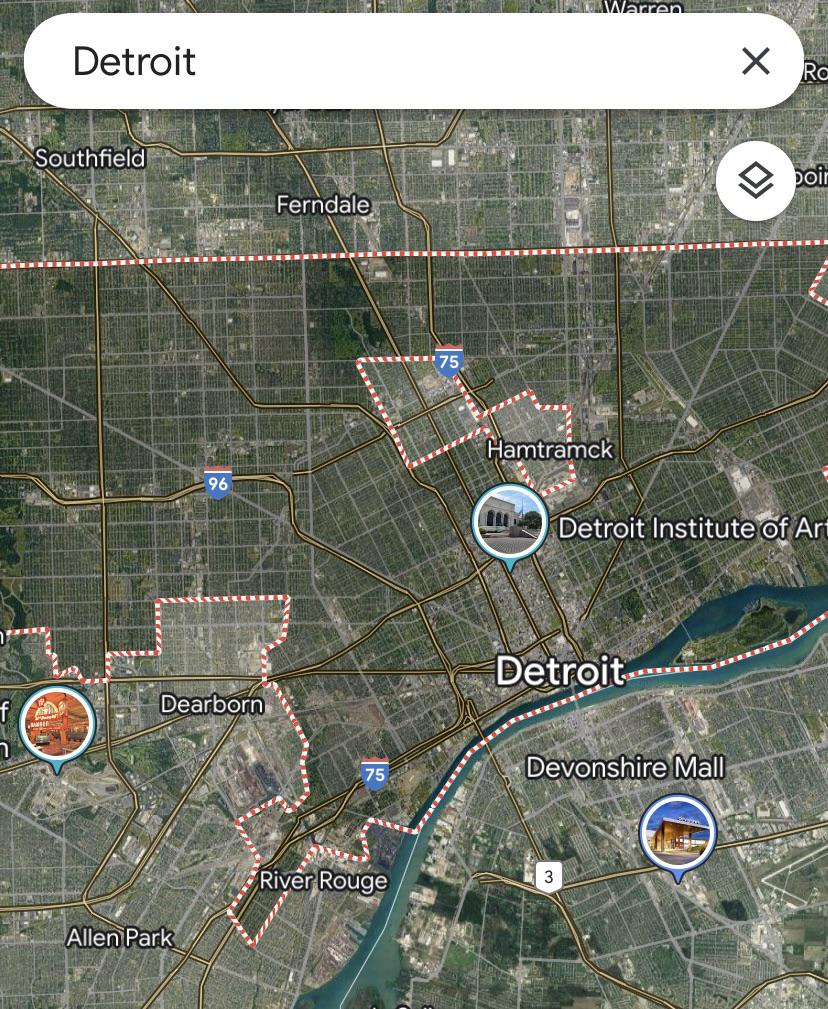Clear the Detroit search query
828x1009 pixels.
756,62
